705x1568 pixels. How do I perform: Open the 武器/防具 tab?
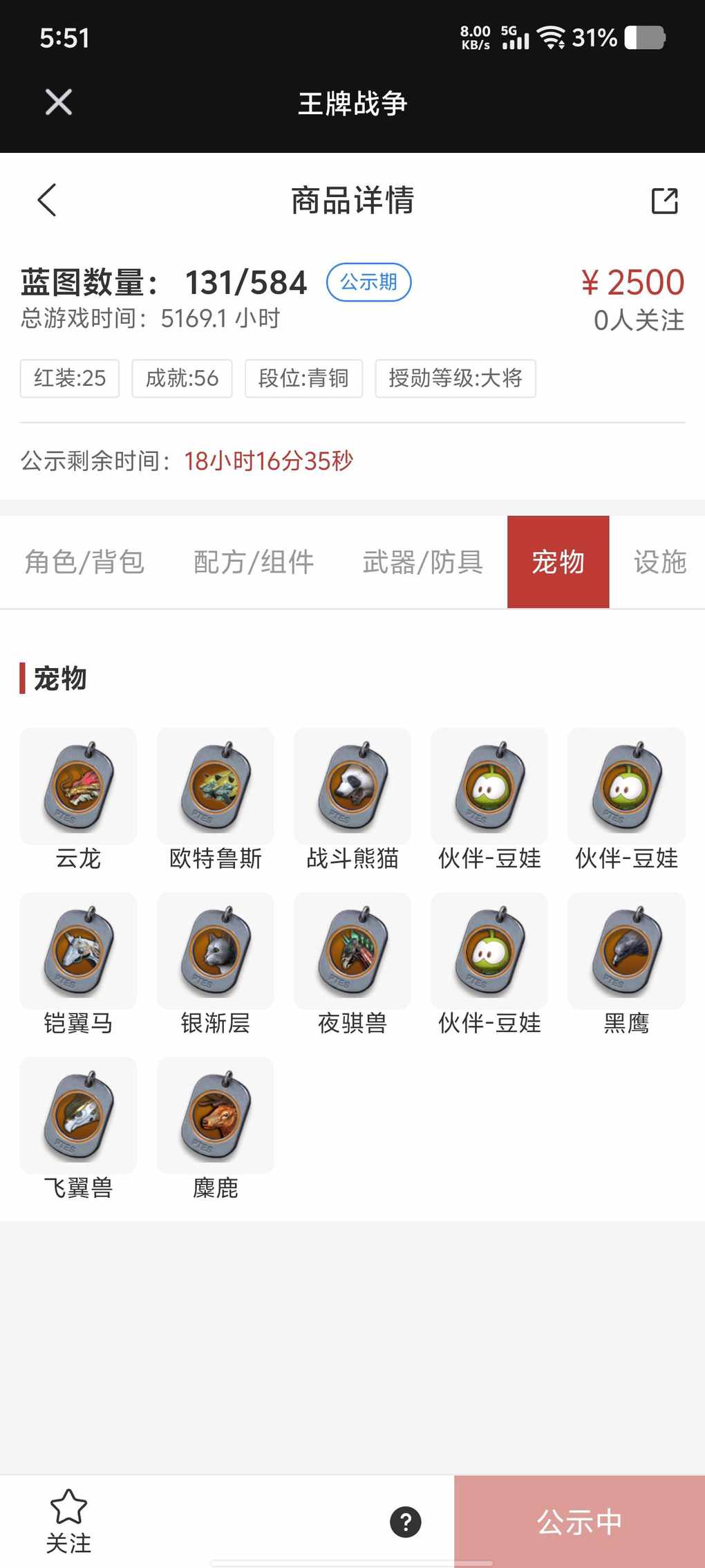(422, 562)
